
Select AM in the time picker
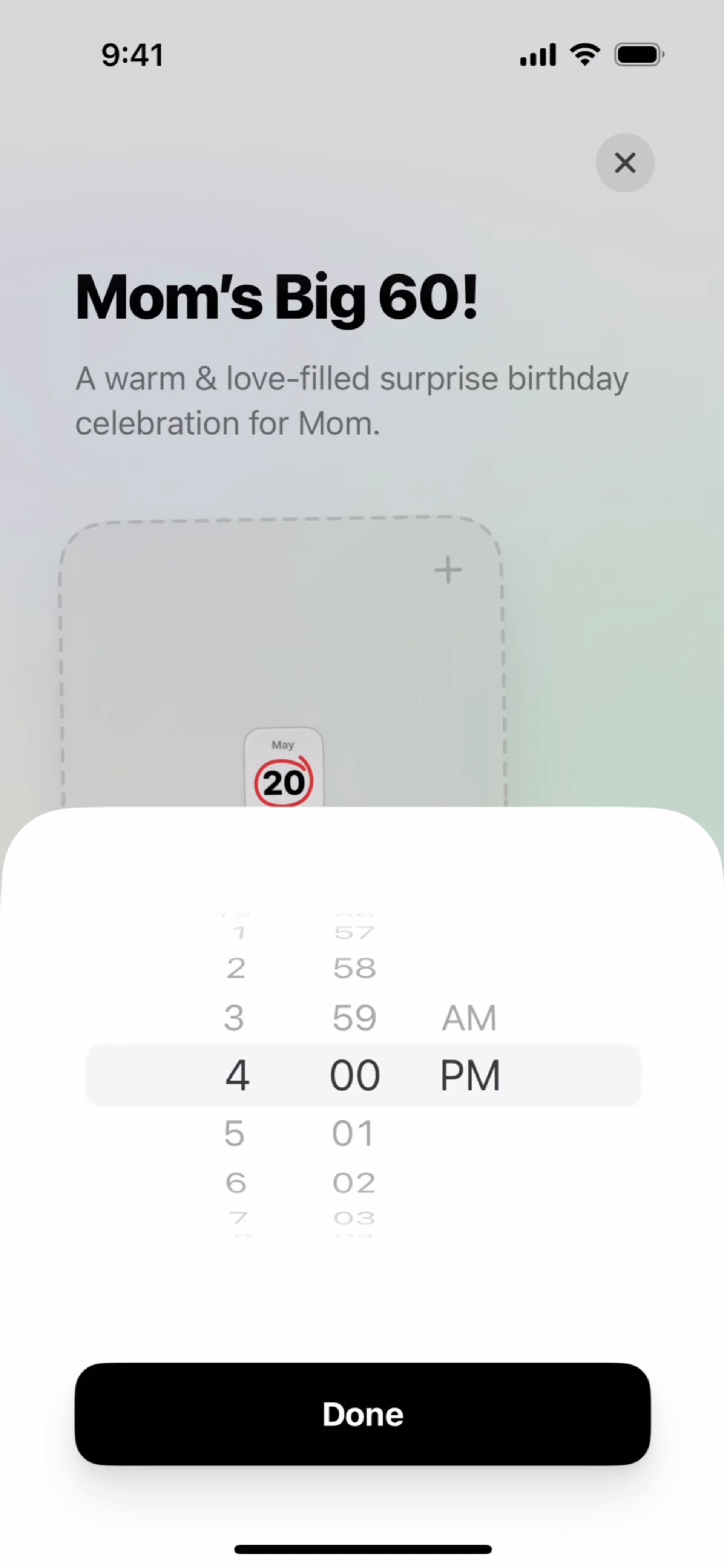[x=469, y=1018]
